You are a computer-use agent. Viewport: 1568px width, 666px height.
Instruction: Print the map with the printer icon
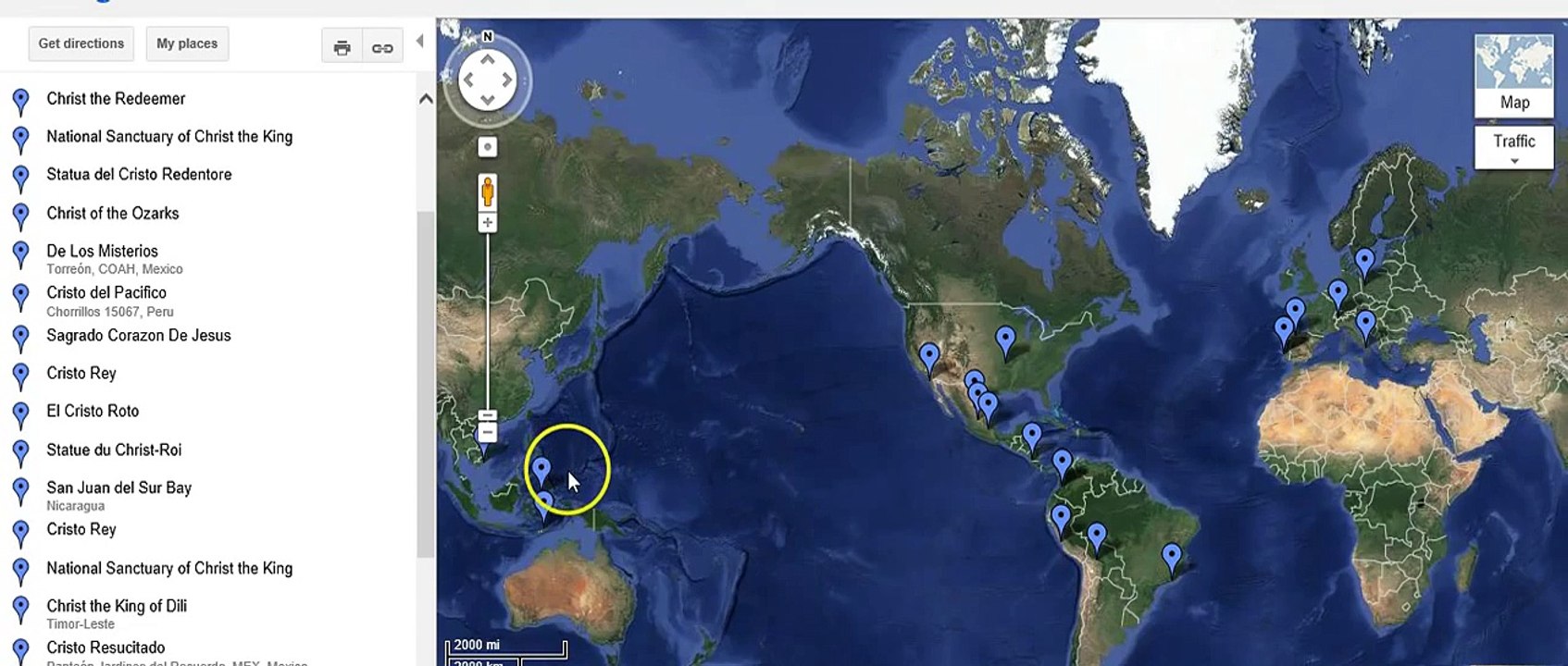pos(342,47)
